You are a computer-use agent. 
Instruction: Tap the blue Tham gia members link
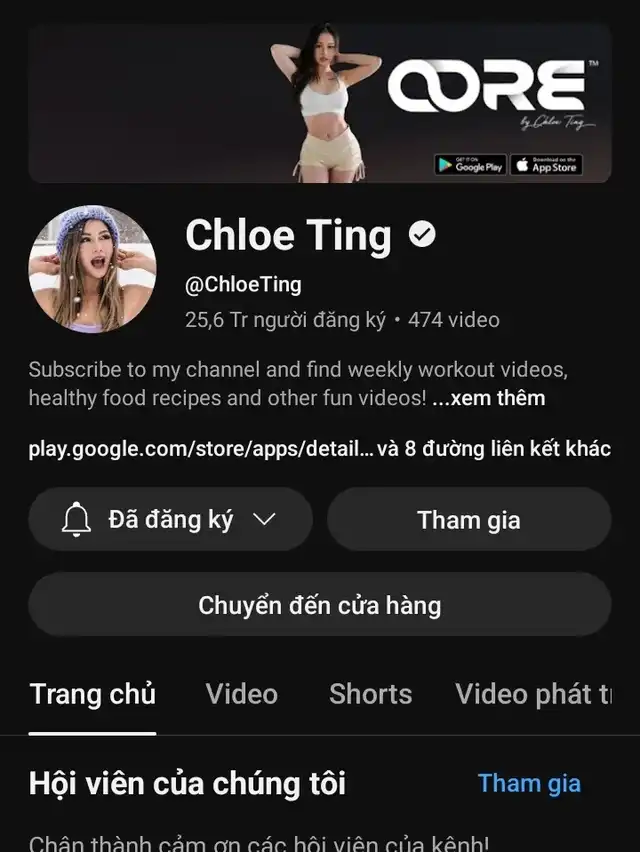click(x=529, y=783)
